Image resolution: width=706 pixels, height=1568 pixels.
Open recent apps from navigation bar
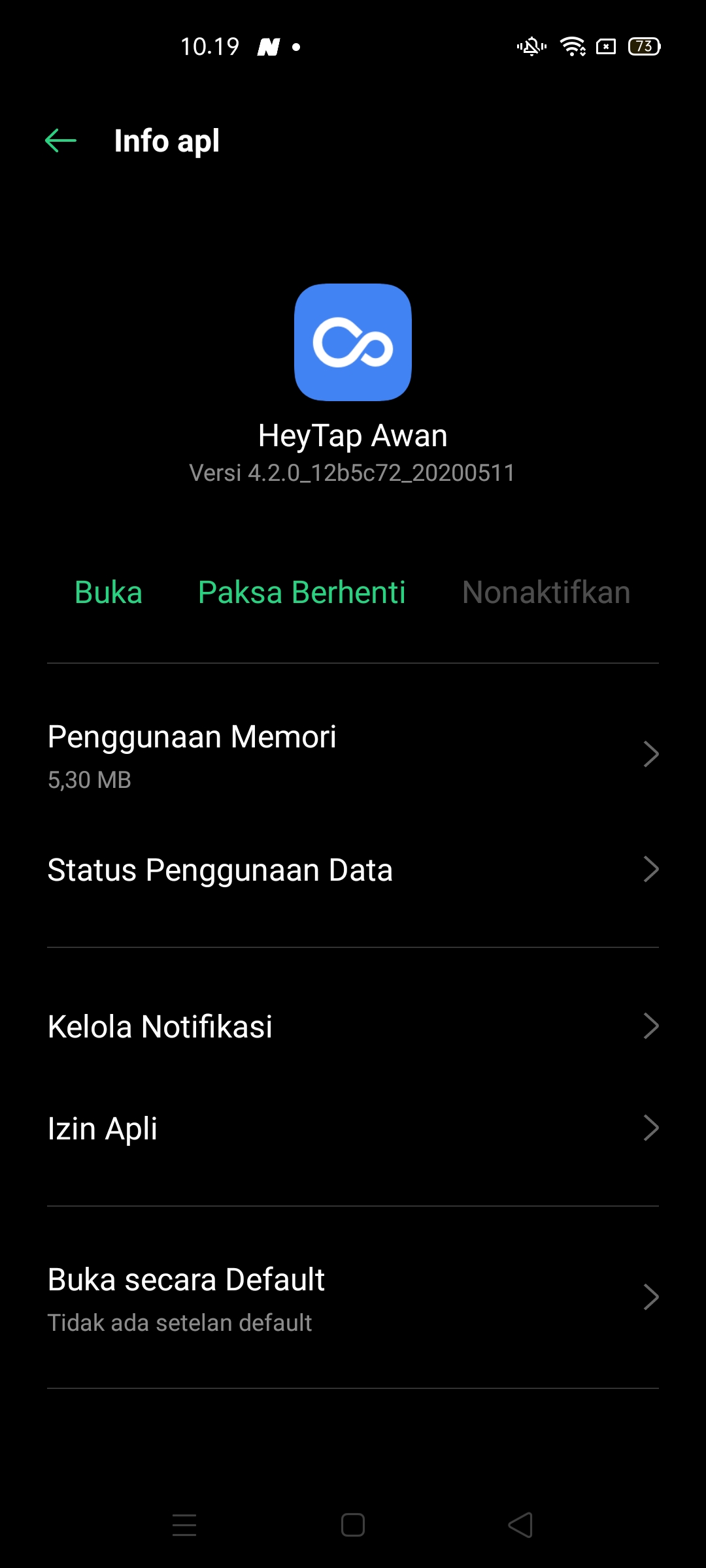(184, 1526)
